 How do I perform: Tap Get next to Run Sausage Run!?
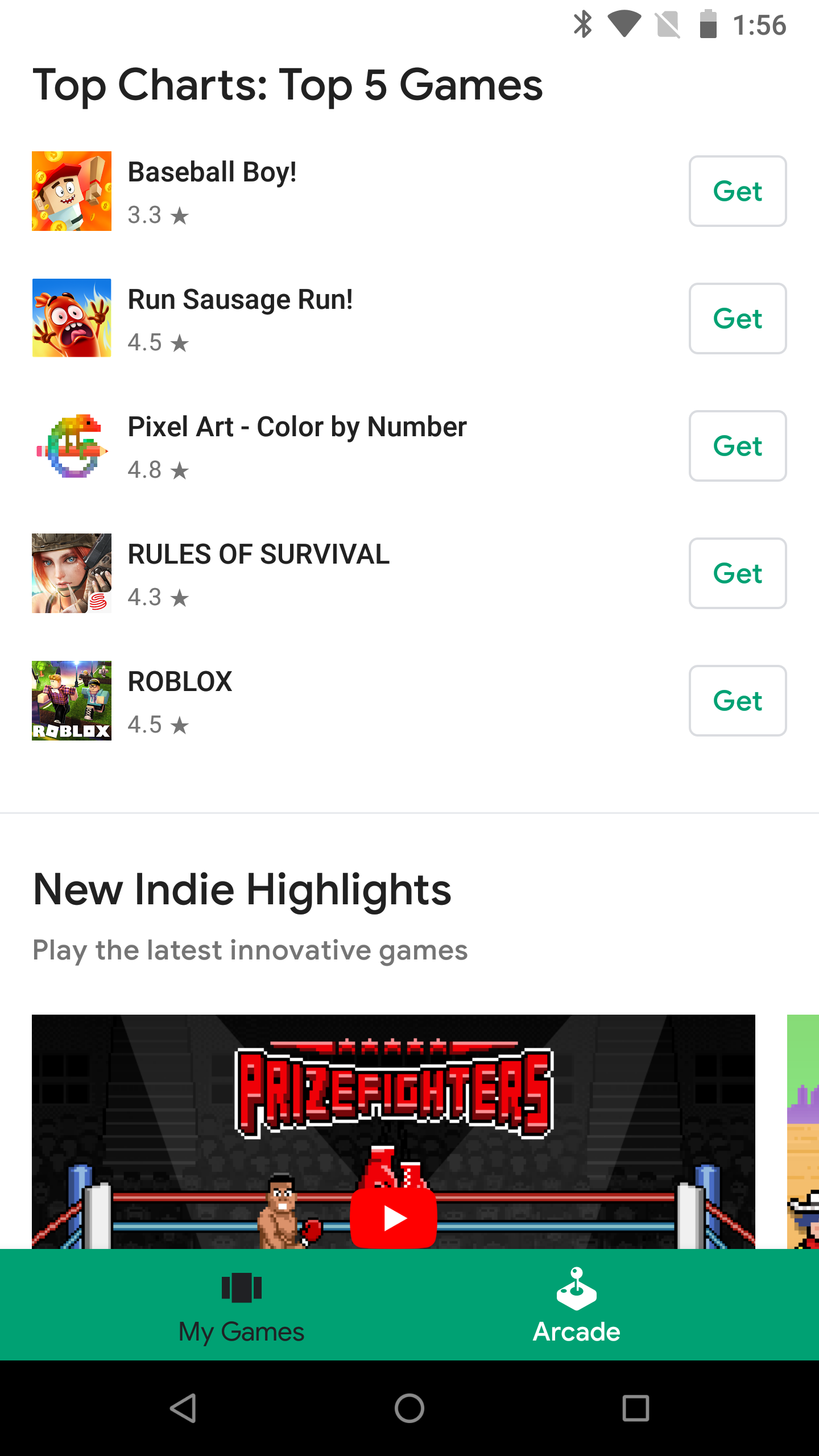click(738, 318)
